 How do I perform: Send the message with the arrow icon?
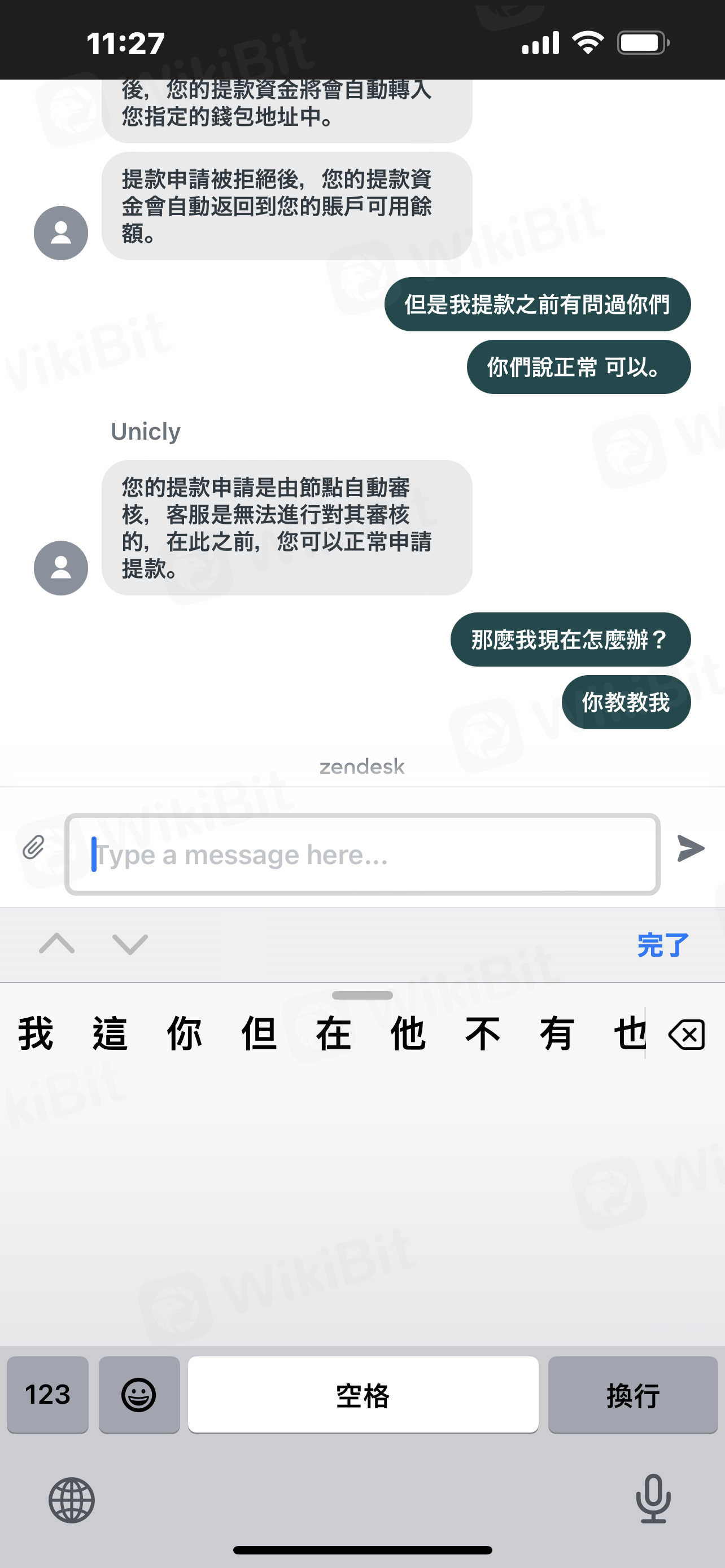[691, 848]
